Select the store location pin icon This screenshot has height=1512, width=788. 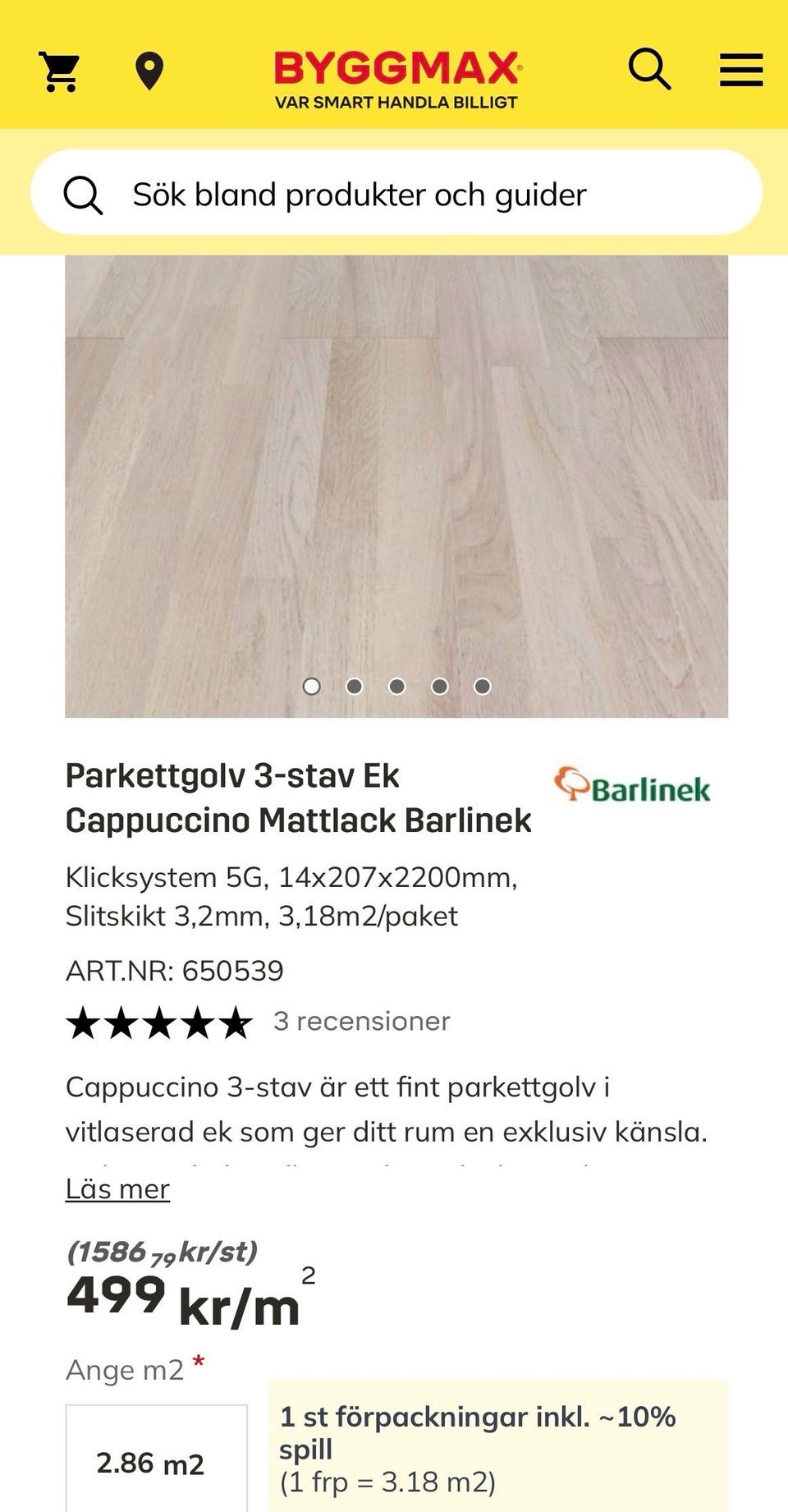149,70
